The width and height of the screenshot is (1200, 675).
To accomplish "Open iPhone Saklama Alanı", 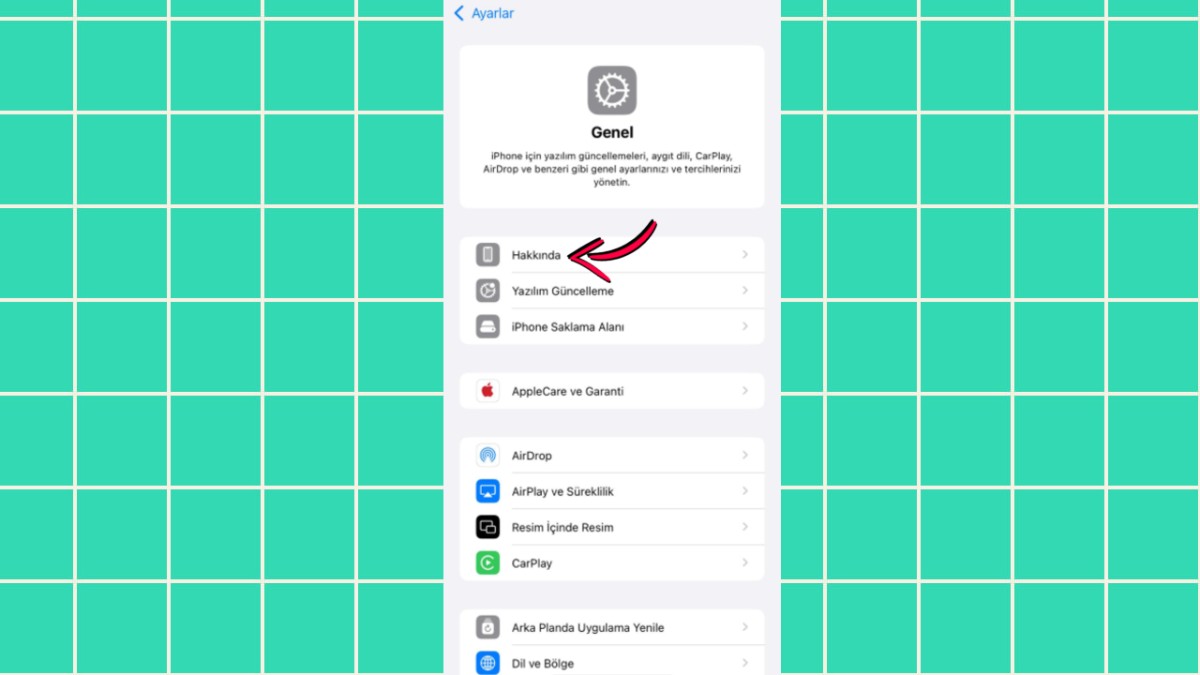I will (611, 327).
